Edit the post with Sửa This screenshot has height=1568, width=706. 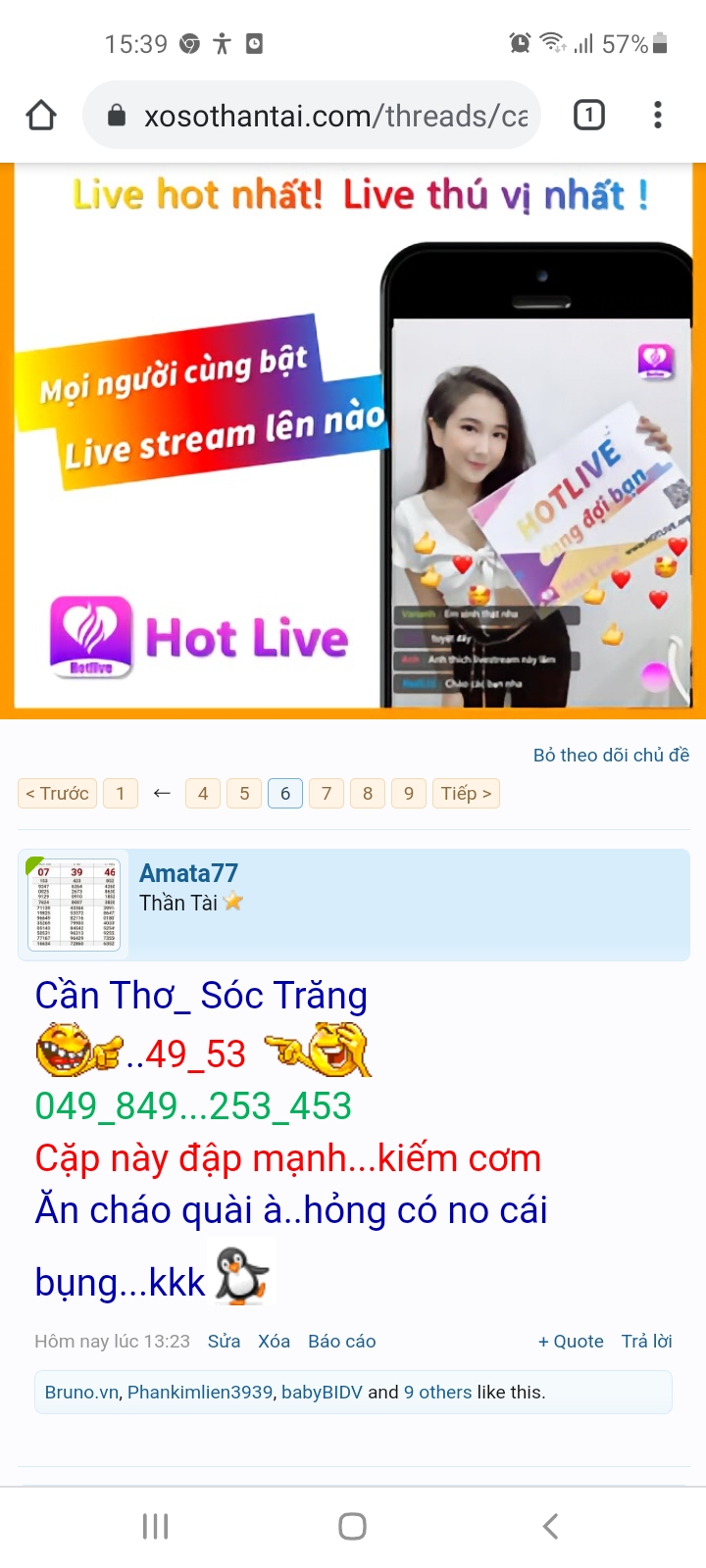tap(224, 1341)
